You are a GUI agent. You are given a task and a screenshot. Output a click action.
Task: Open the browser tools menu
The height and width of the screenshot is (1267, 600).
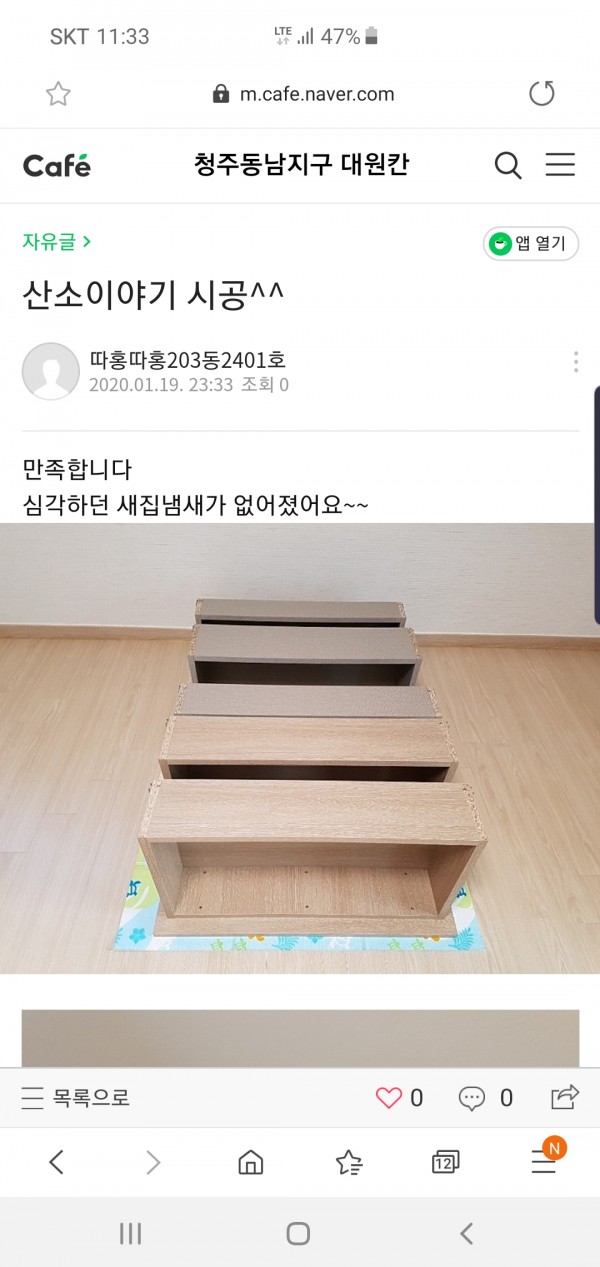[544, 1161]
